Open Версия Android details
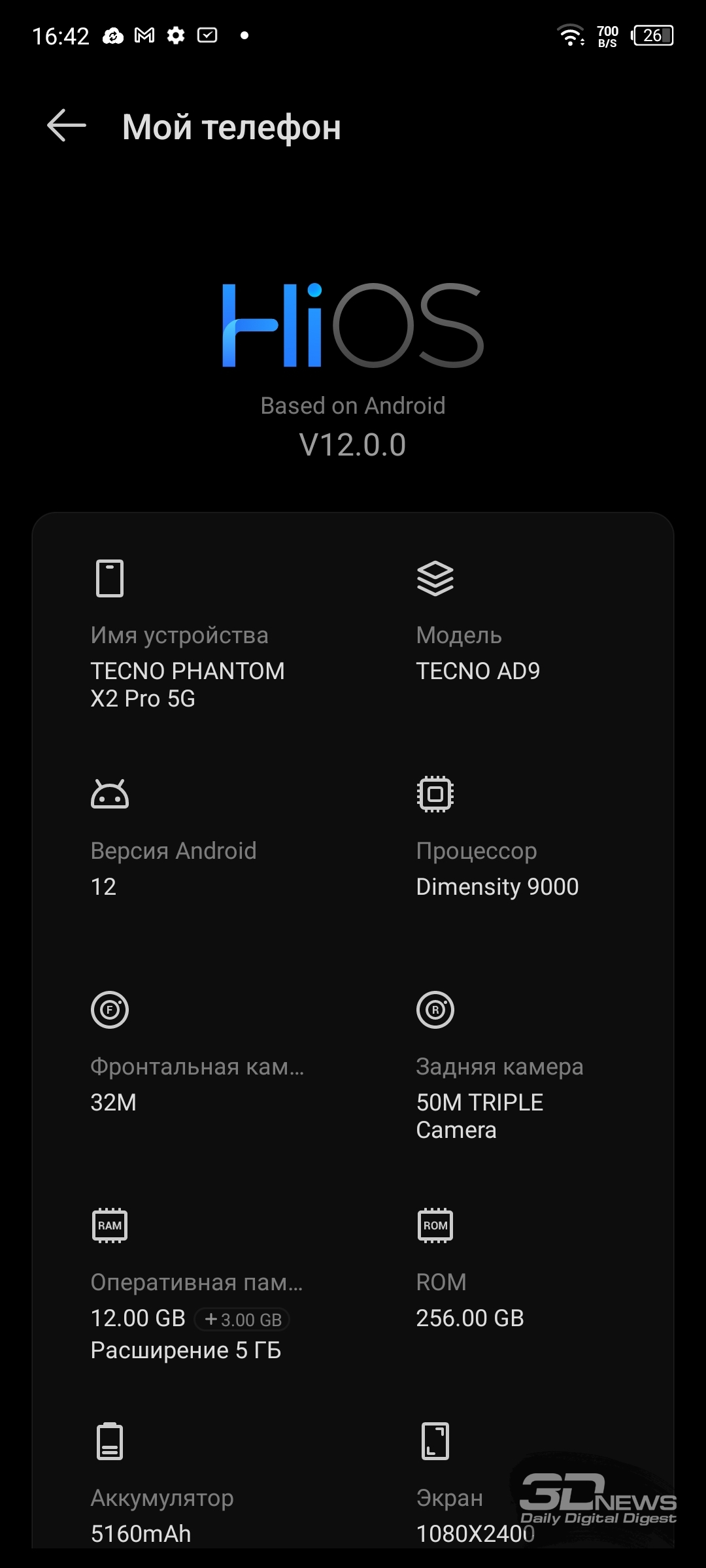The width and height of the screenshot is (706, 1568). 193,838
